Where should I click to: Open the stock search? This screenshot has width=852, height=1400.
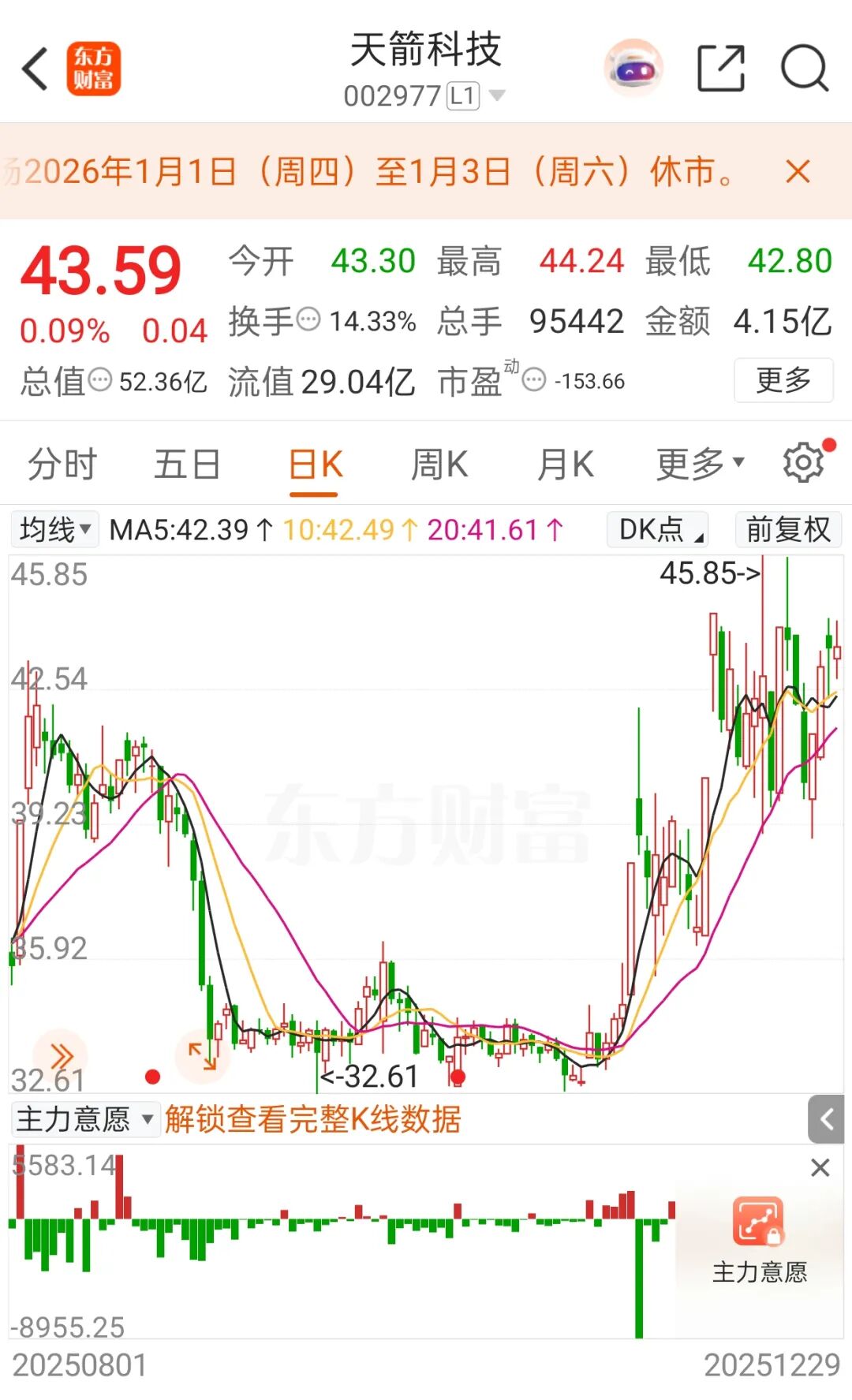click(x=804, y=69)
